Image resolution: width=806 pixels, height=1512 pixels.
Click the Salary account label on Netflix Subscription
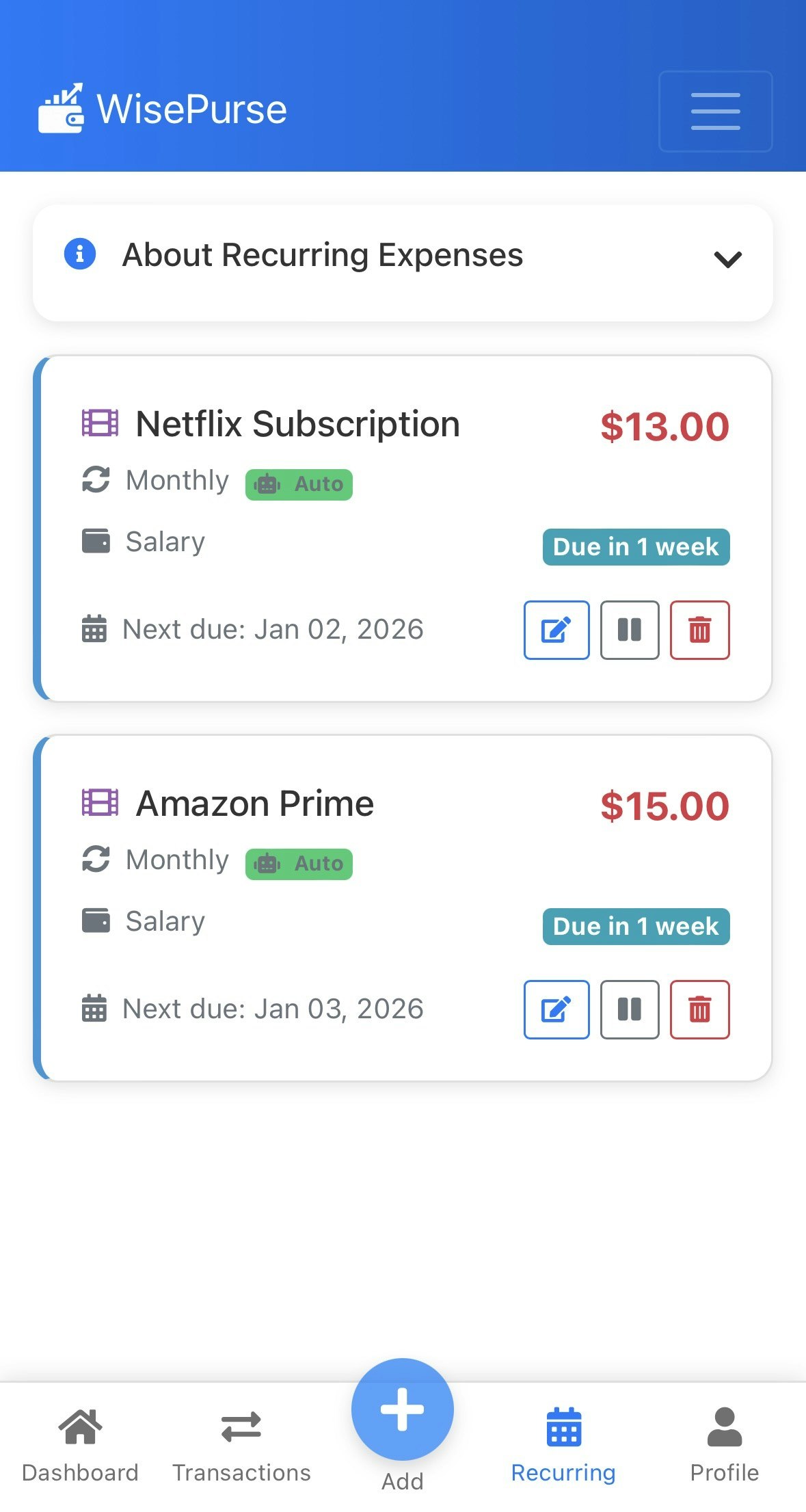pos(165,541)
